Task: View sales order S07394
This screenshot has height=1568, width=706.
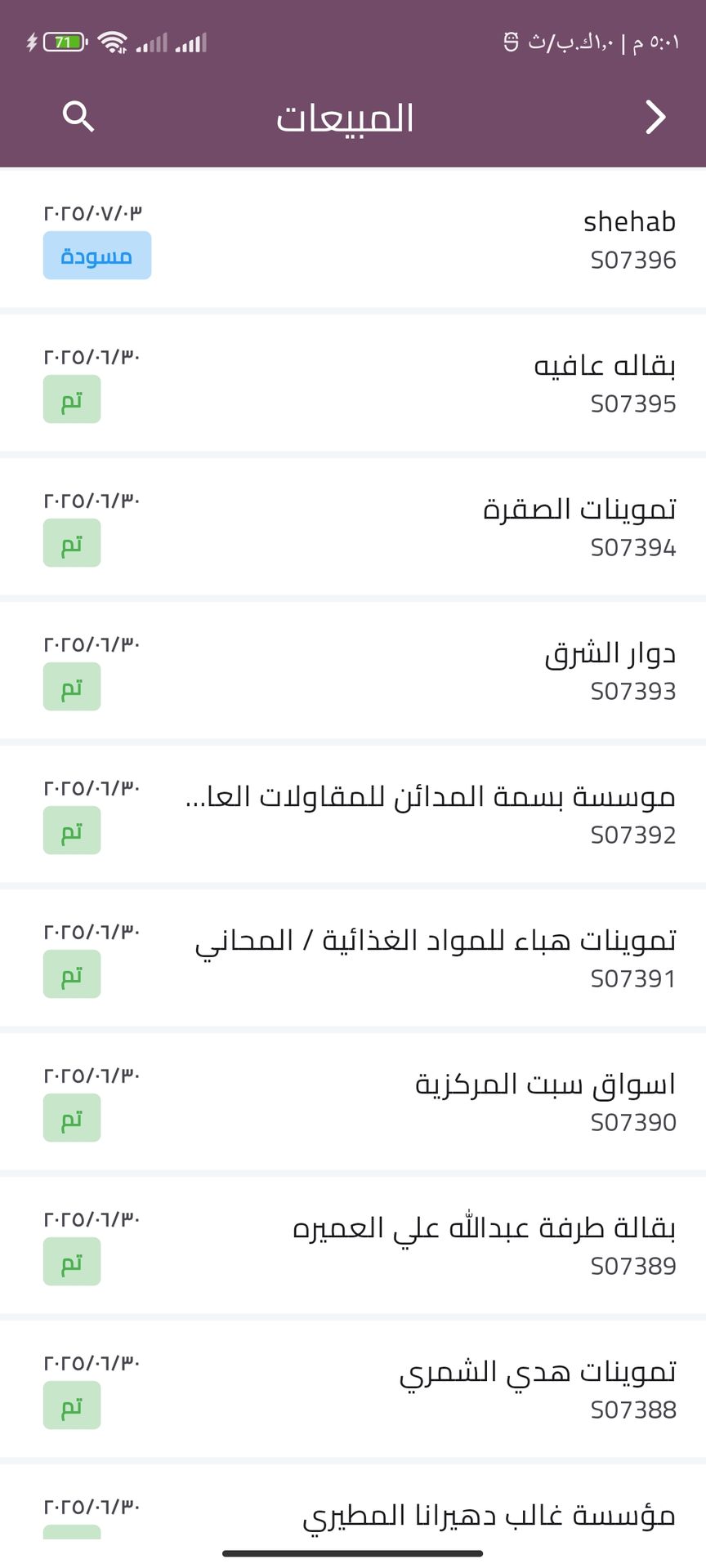Action: (353, 526)
